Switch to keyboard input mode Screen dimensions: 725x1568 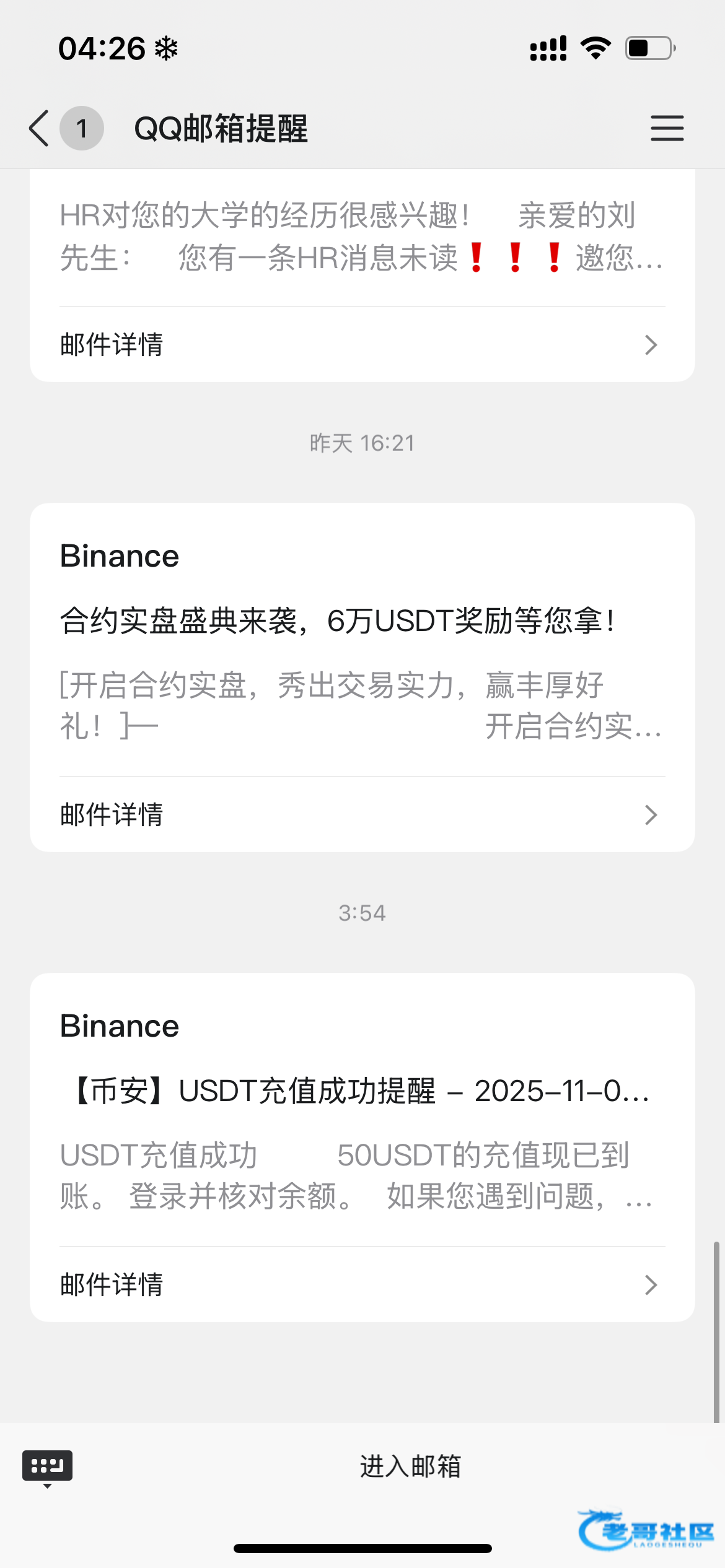coord(47,1466)
